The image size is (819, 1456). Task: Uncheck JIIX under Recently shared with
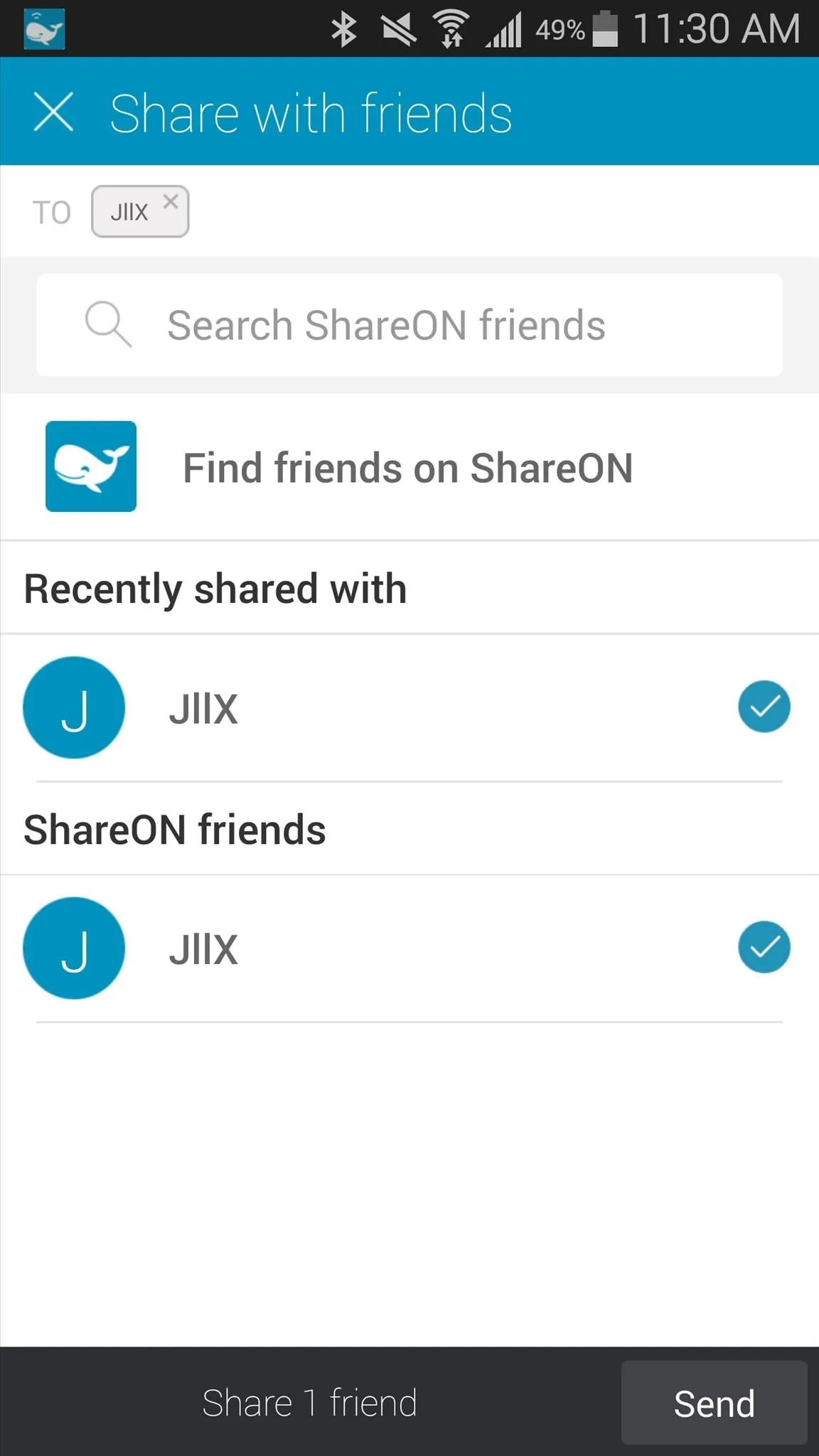click(x=764, y=707)
